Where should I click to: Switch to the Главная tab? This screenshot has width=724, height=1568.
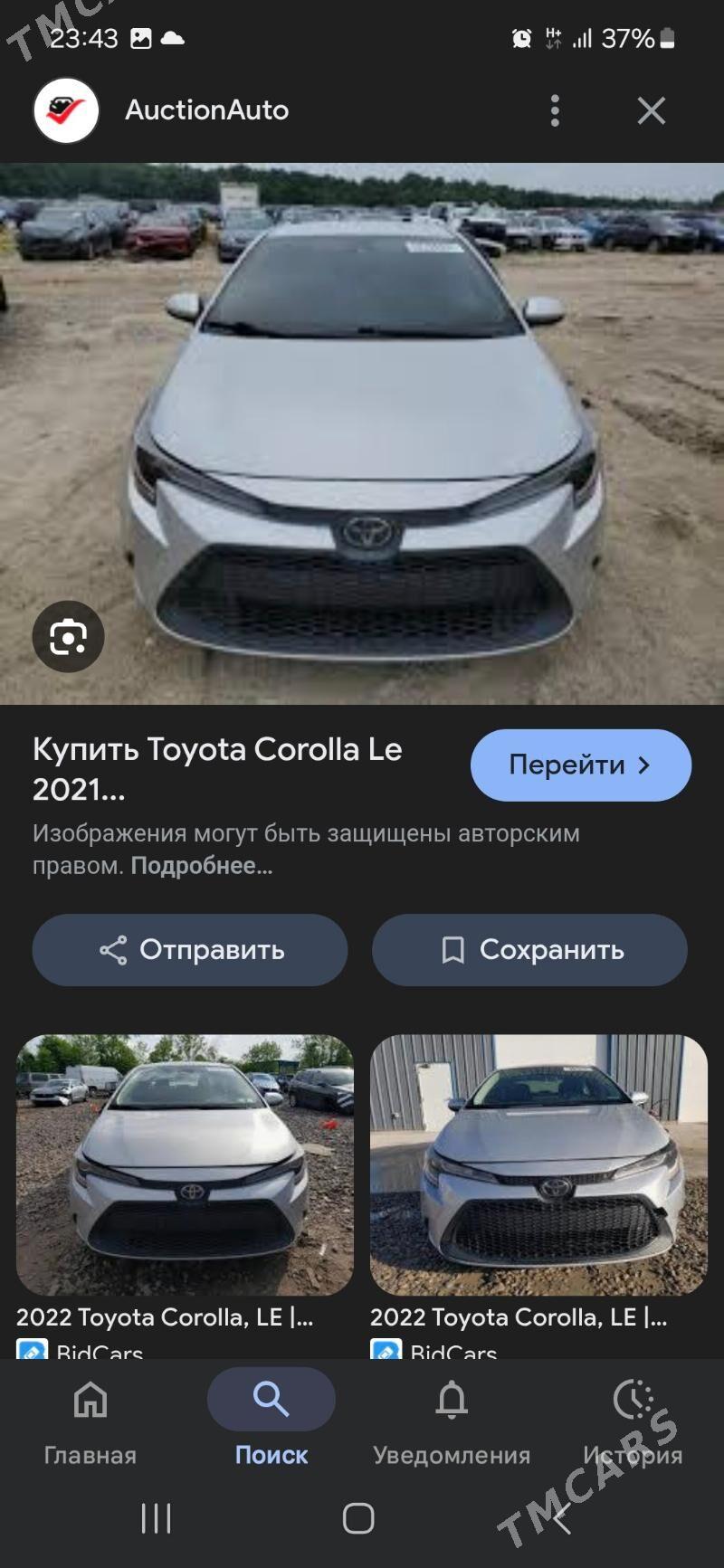point(90,1419)
